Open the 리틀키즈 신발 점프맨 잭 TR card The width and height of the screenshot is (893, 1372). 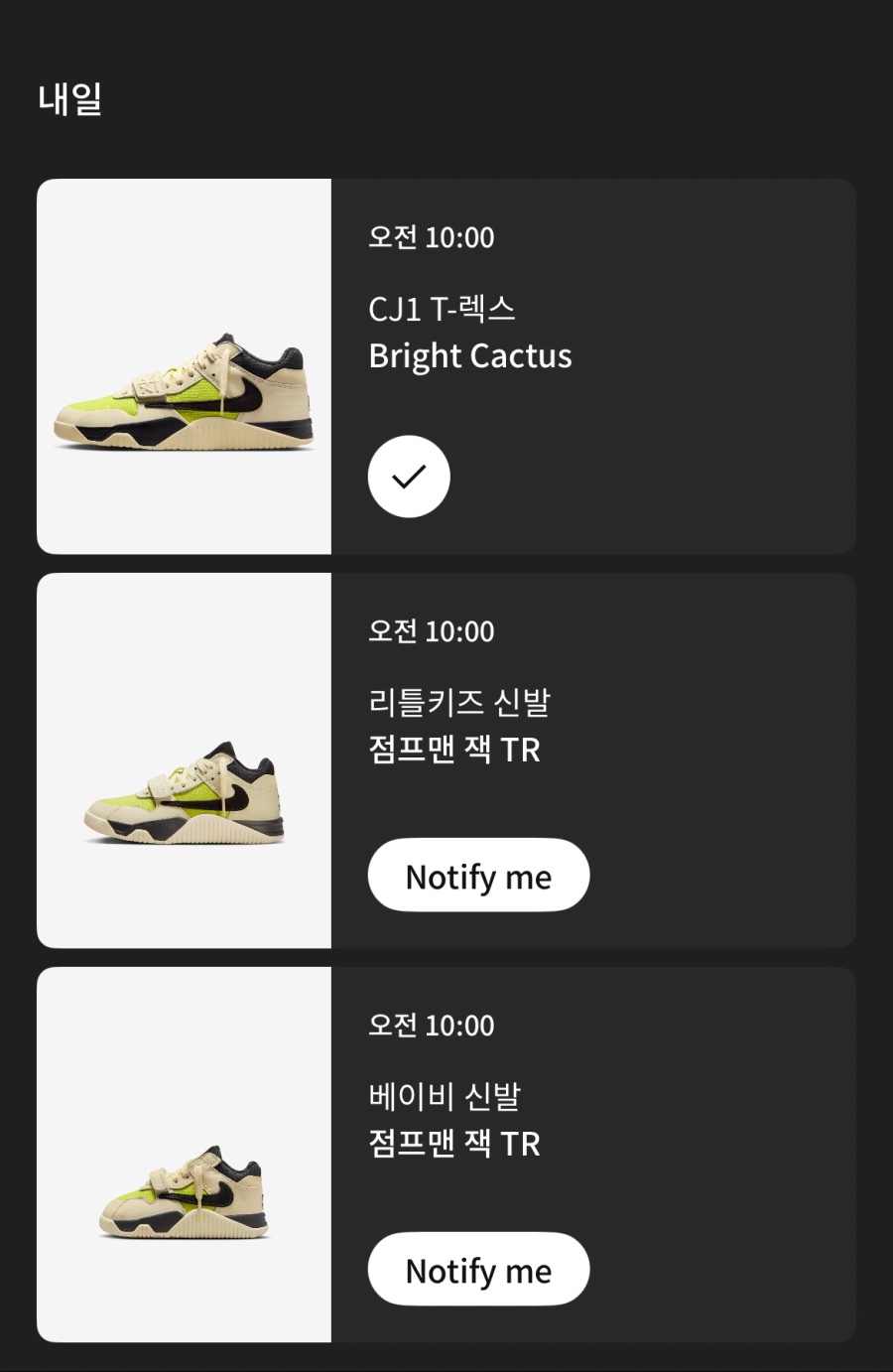point(184,760)
